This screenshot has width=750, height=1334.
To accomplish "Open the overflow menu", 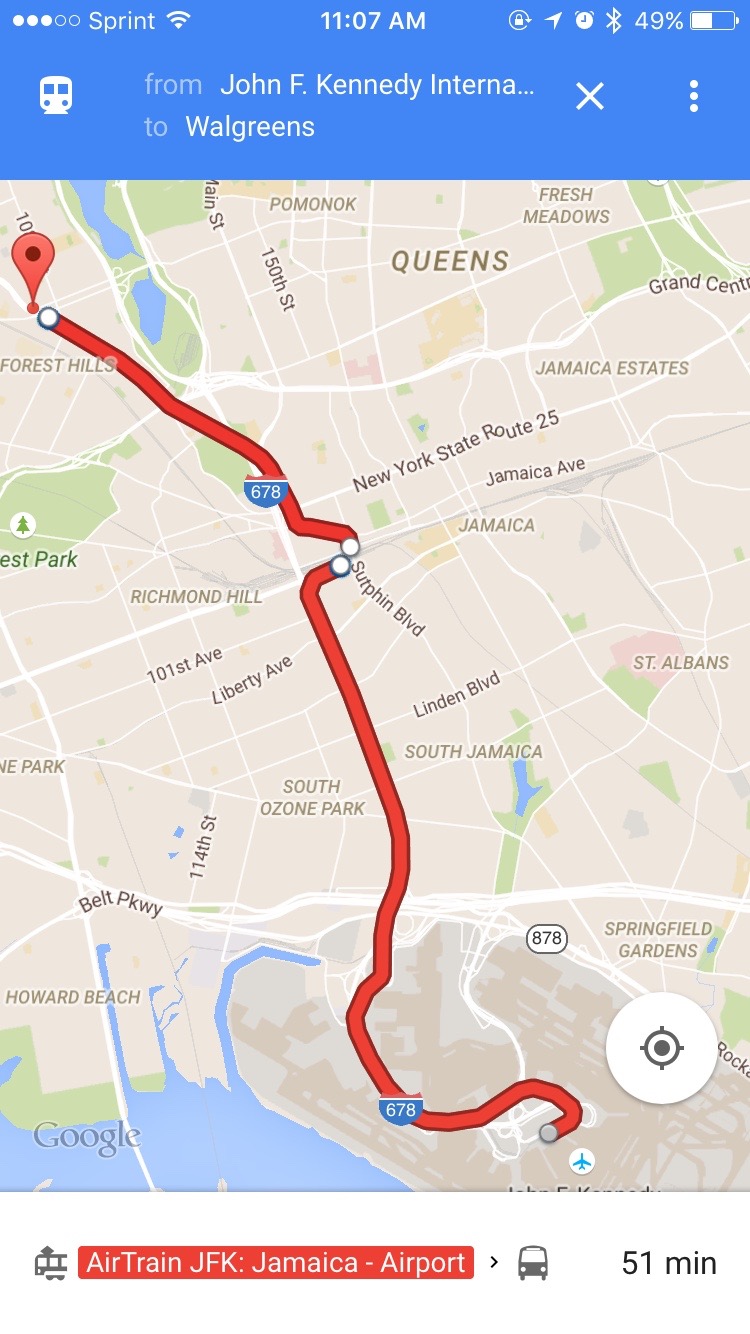I will click(694, 96).
